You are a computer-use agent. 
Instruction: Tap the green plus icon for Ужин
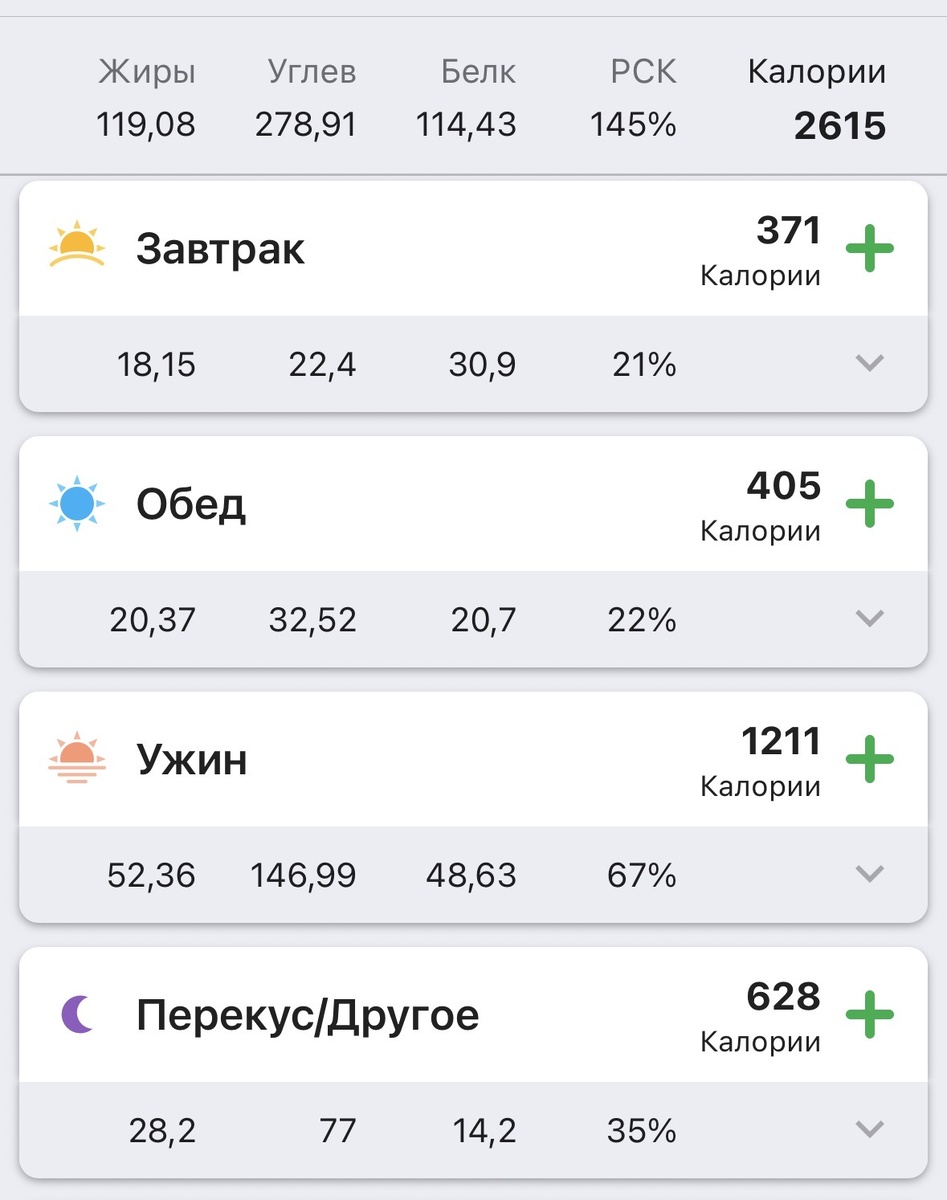coord(869,759)
